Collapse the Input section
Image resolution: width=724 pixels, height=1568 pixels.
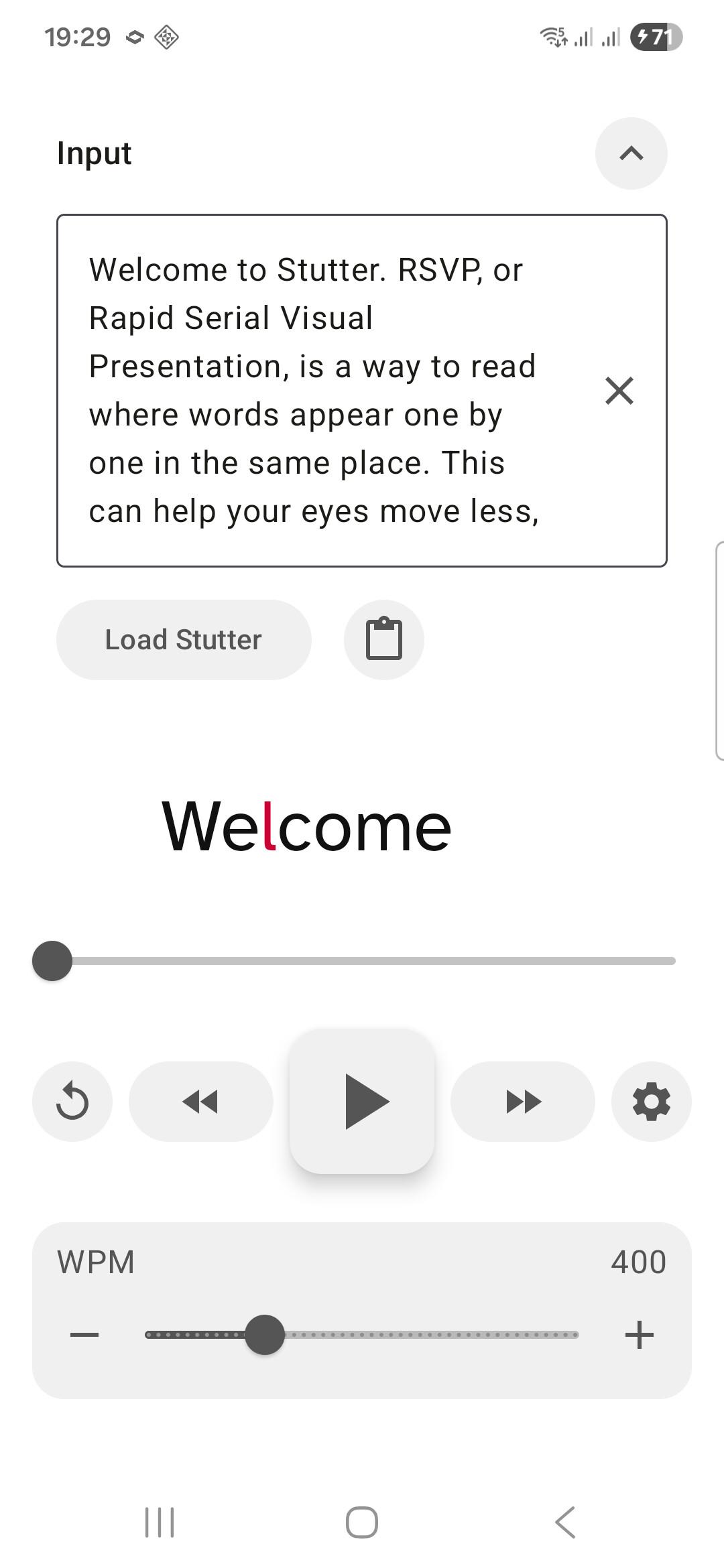[631, 153]
